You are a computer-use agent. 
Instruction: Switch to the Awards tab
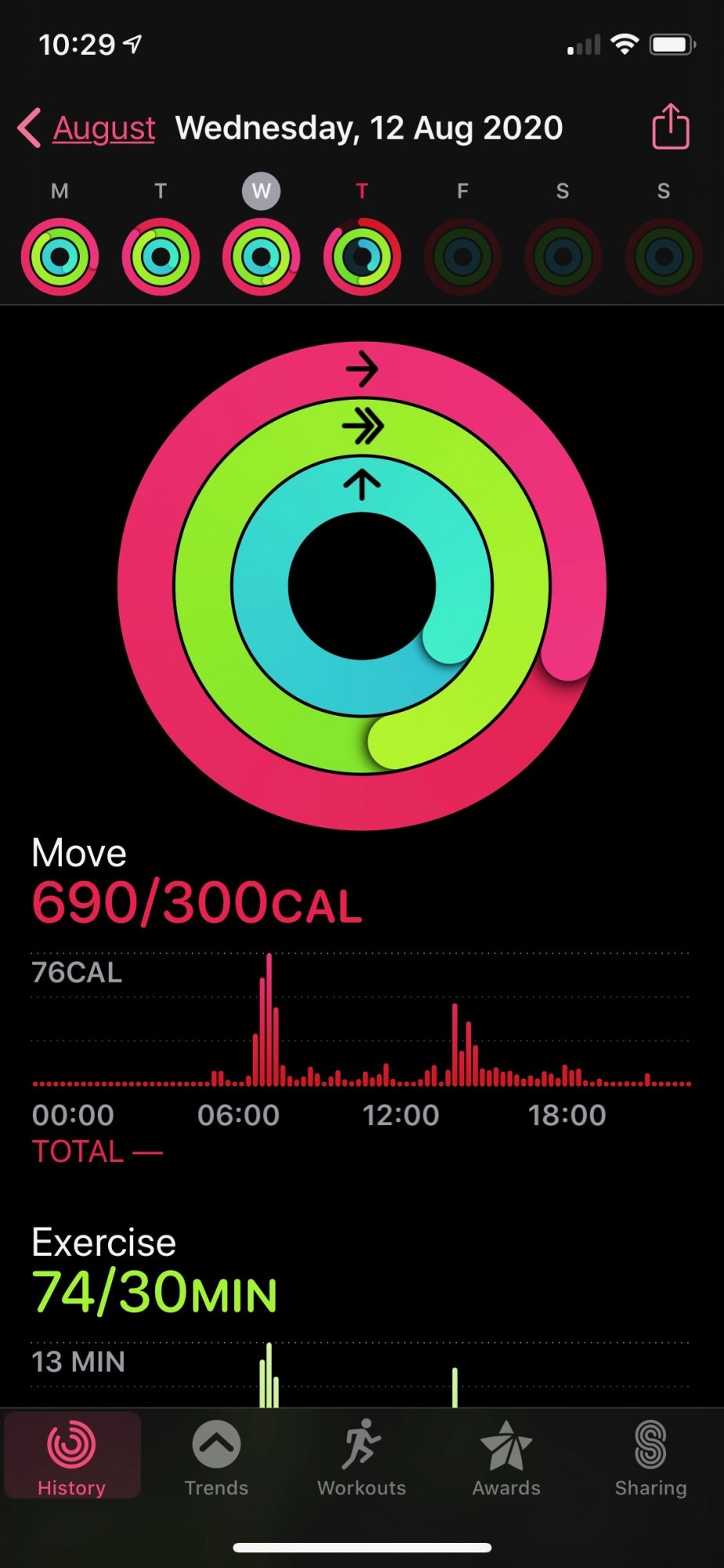506,1457
